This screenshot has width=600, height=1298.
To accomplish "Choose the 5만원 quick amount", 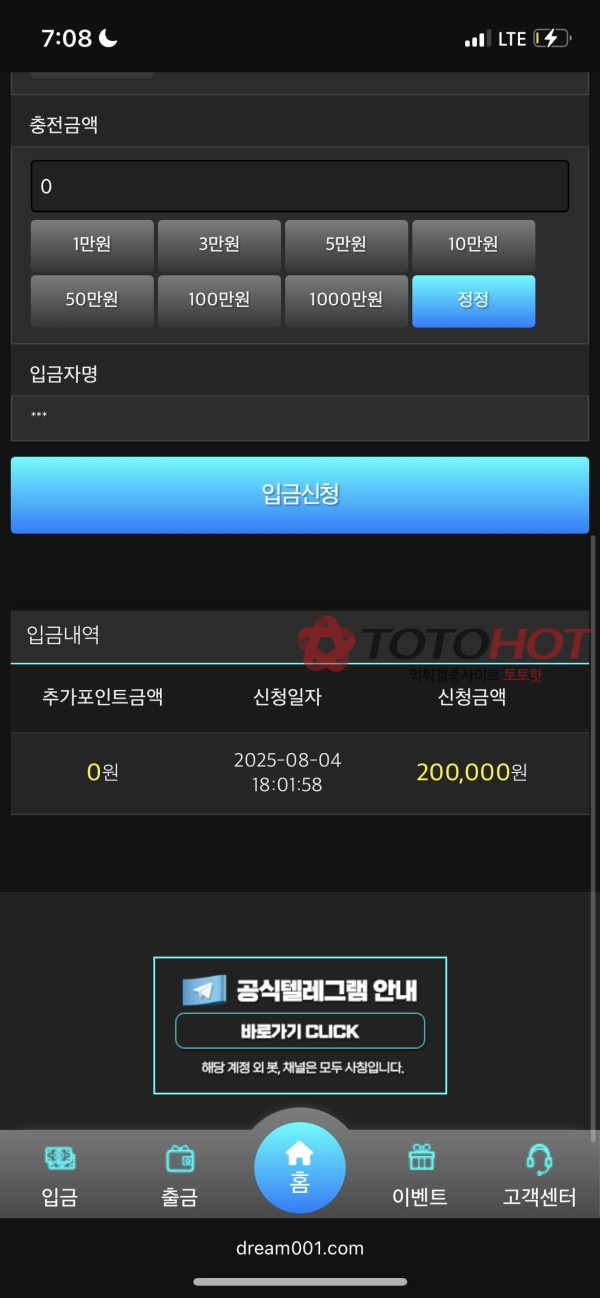I will tap(346, 245).
